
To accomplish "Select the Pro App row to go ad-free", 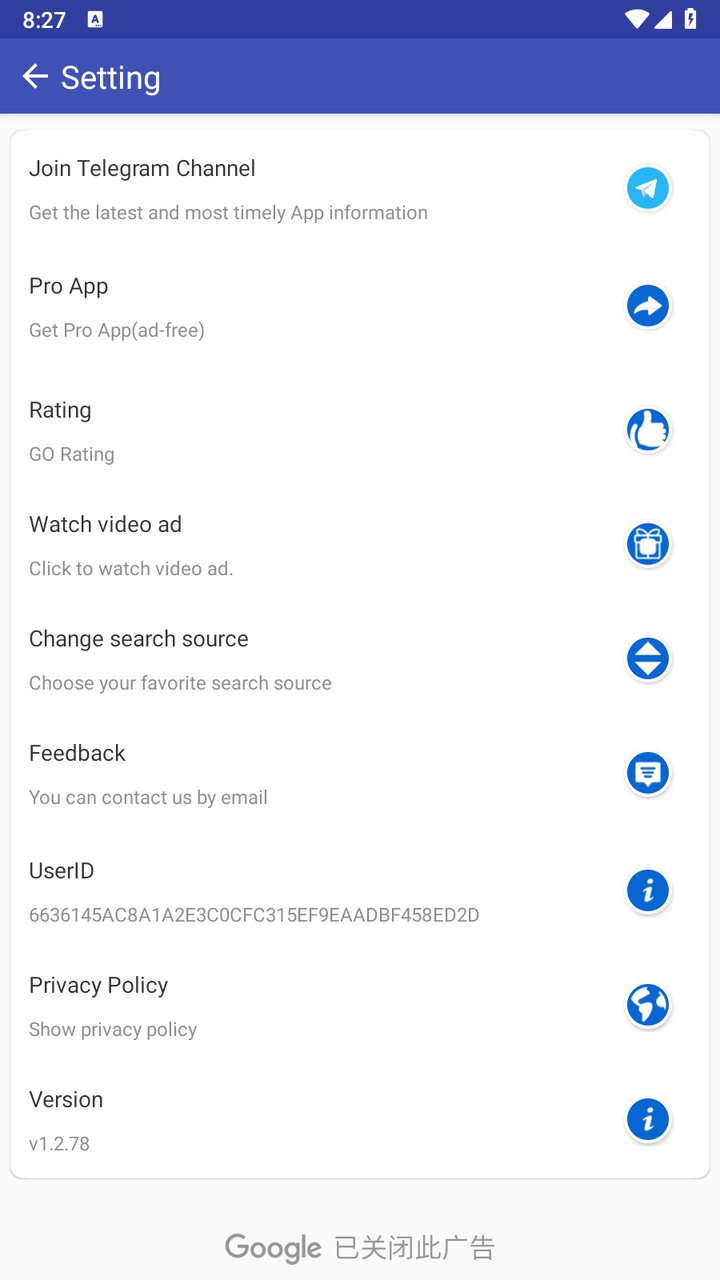I will point(68,286).
